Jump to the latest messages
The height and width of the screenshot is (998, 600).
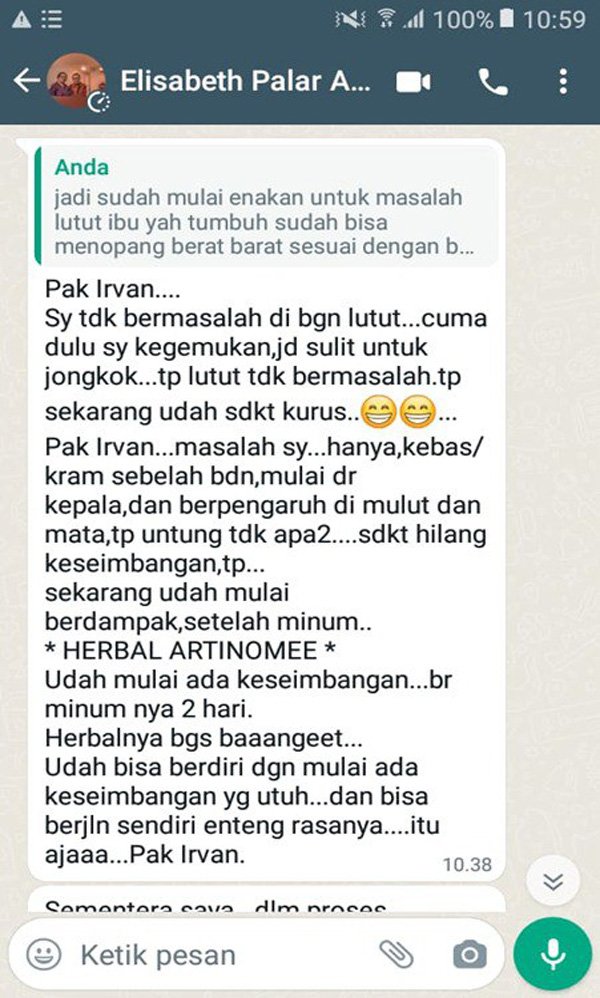pyautogui.click(x=554, y=882)
